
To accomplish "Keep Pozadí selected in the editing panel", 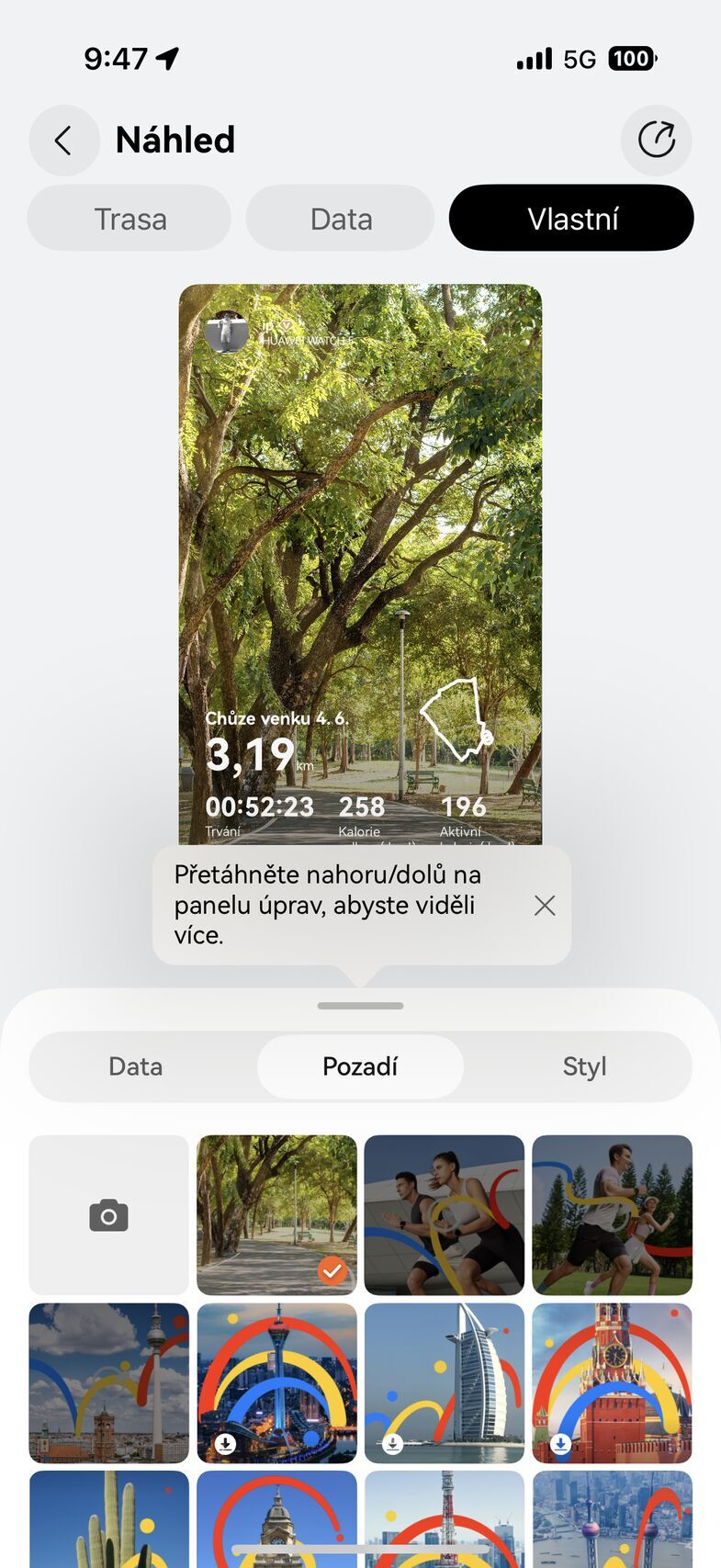I will pyautogui.click(x=359, y=1066).
